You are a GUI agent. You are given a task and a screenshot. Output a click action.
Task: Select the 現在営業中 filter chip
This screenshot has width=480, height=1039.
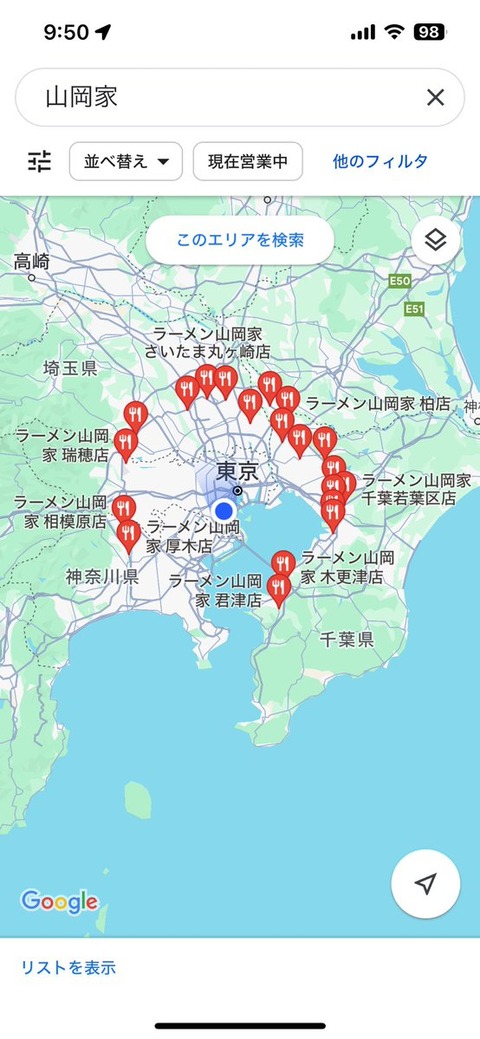pyautogui.click(x=248, y=161)
